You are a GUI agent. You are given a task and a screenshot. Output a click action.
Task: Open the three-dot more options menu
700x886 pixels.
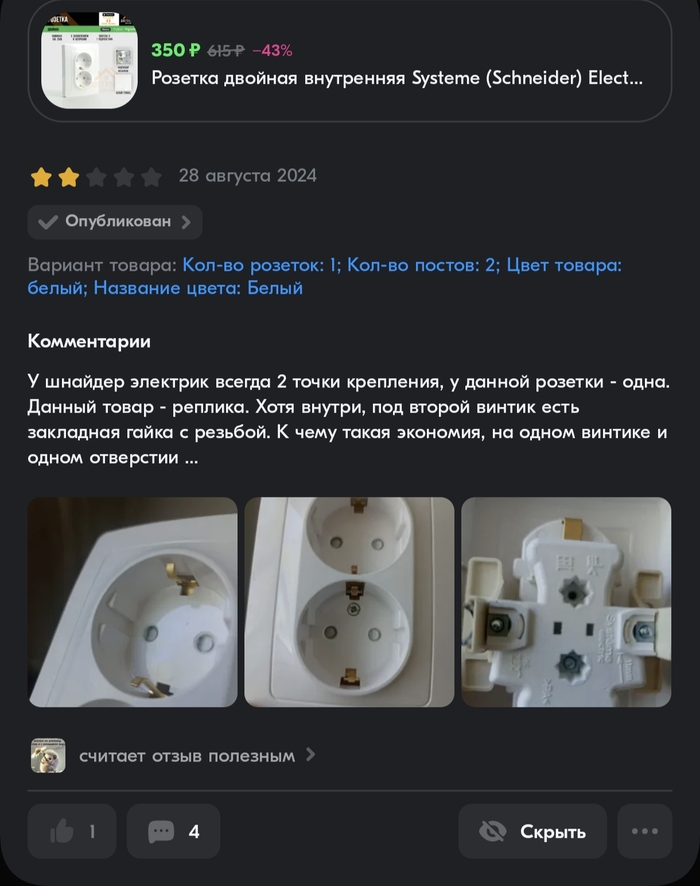point(644,831)
